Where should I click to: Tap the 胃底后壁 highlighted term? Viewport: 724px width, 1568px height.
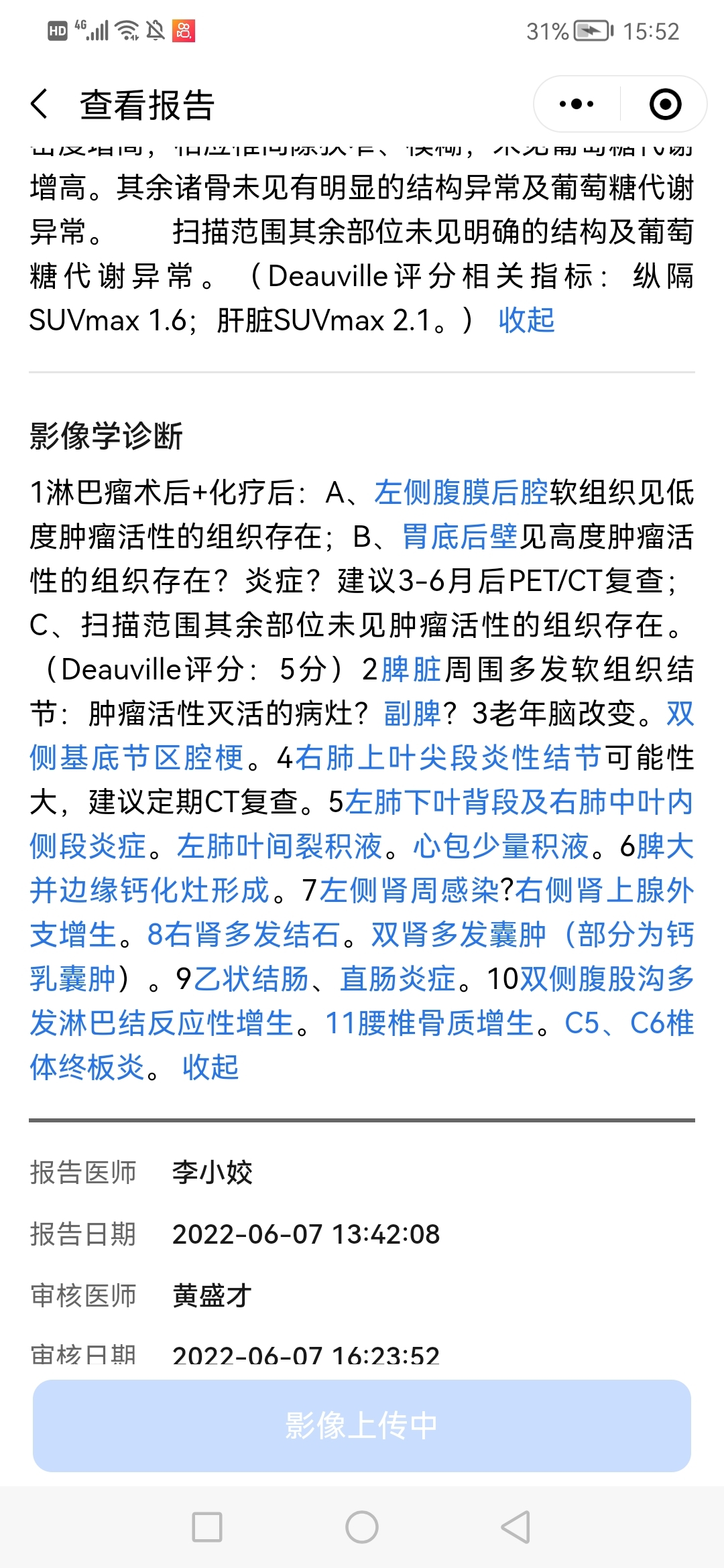460,537
